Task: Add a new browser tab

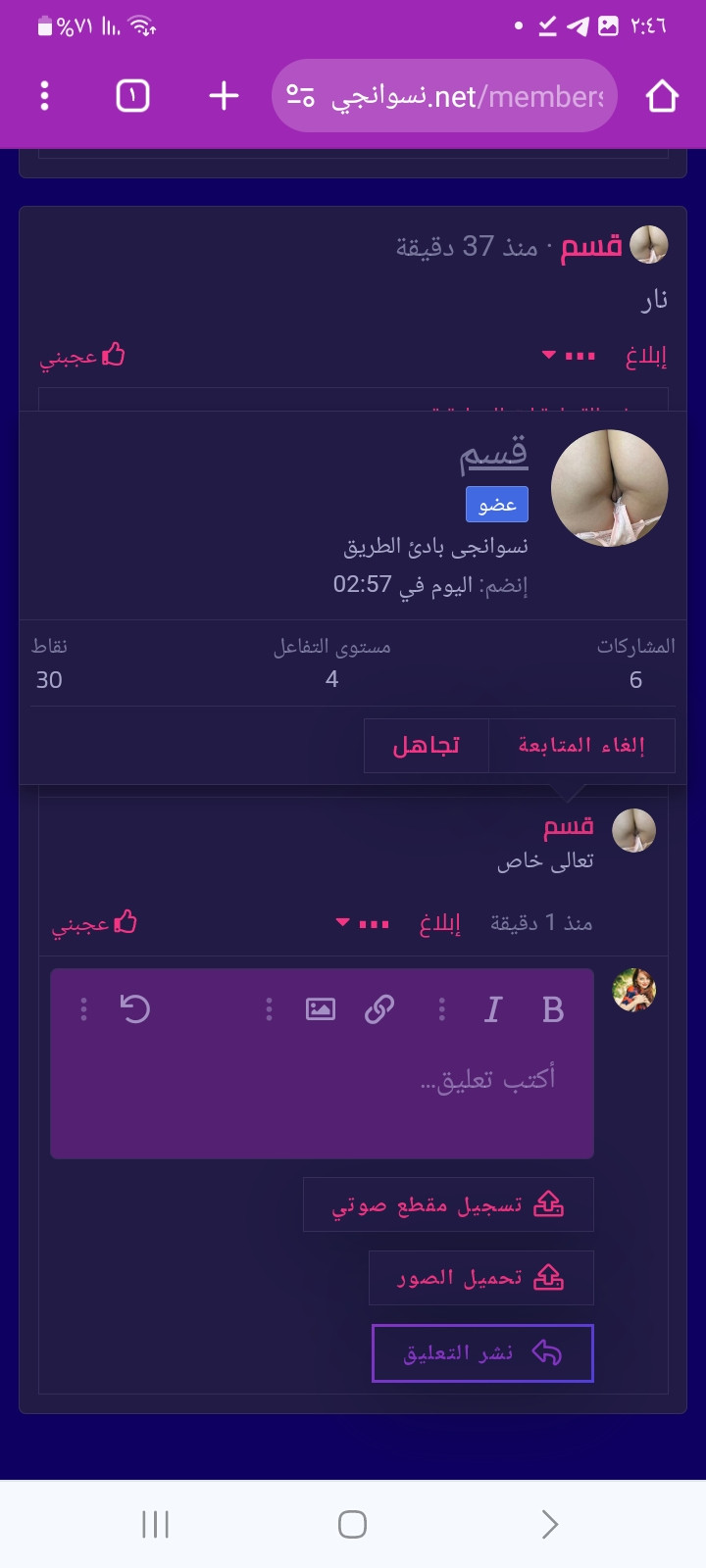Action: point(225,96)
